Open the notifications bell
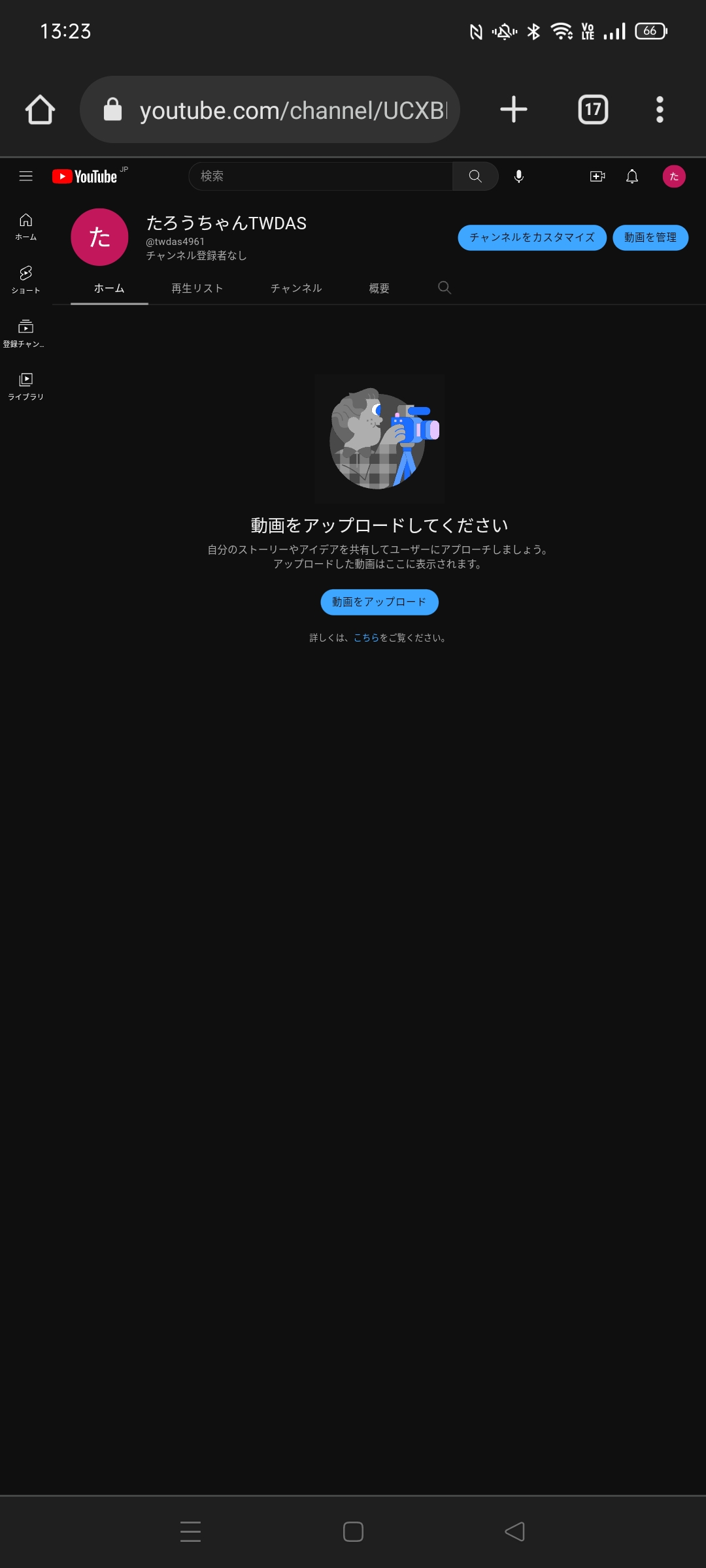706x1568 pixels. (x=632, y=176)
